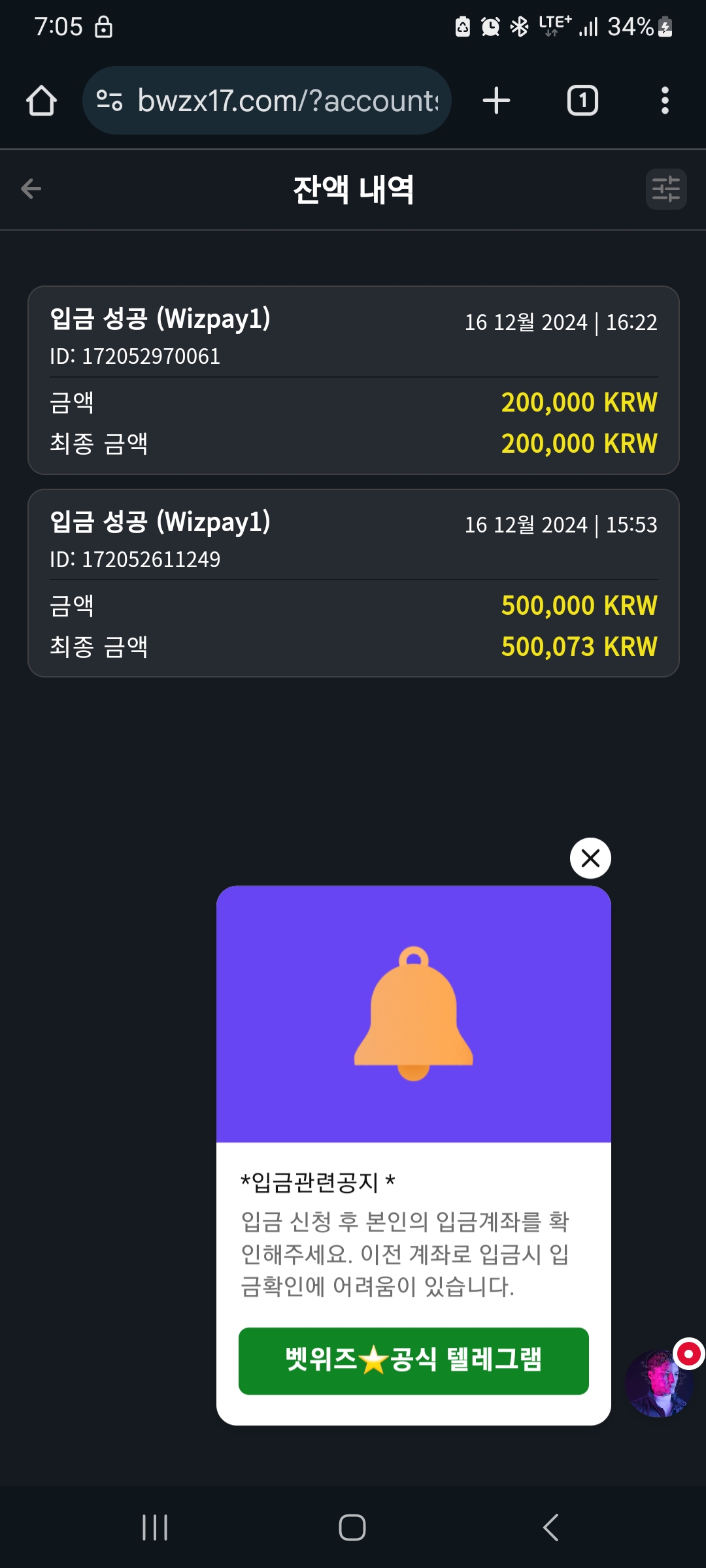
Task: Open the live chat support avatar
Action: point(660,1383)
